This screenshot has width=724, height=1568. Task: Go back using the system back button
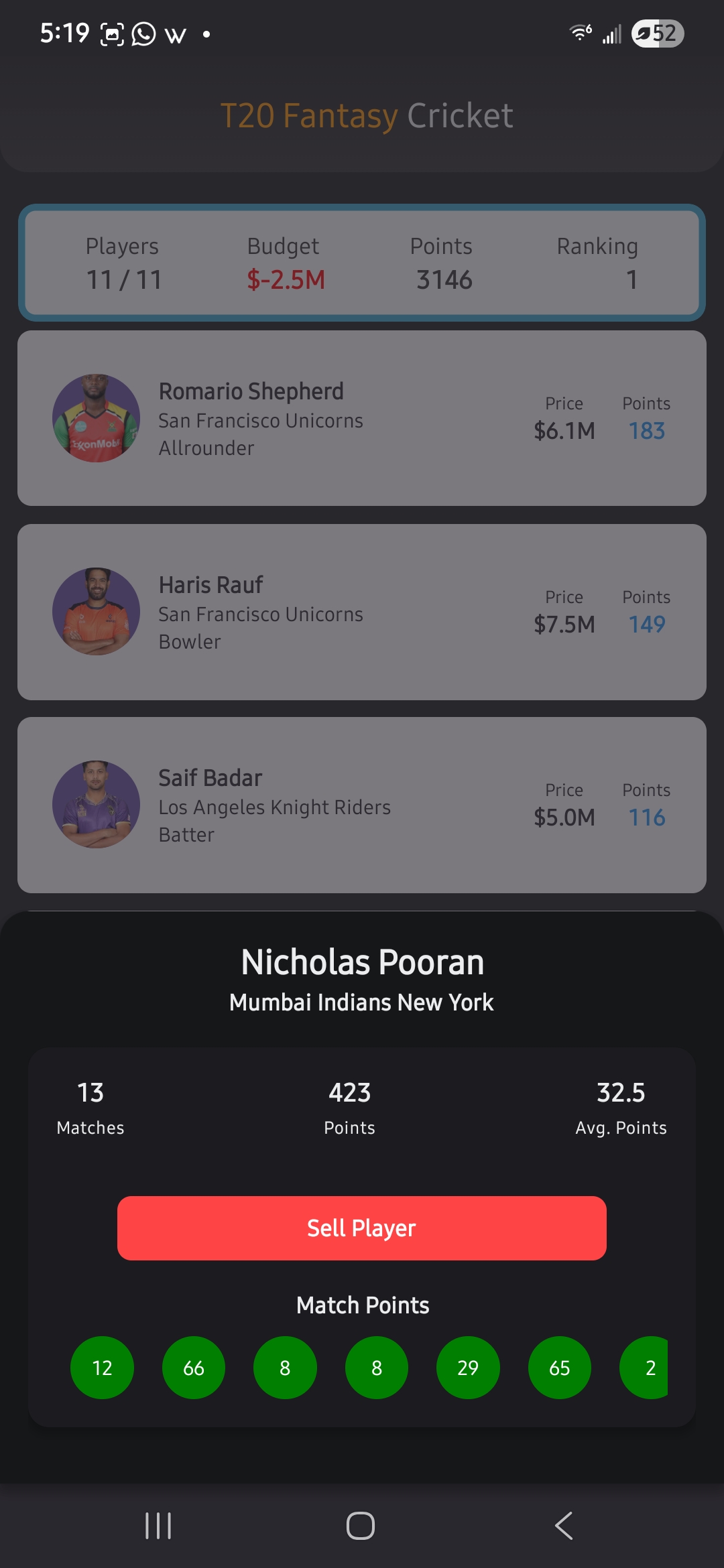pos(564,1526)
